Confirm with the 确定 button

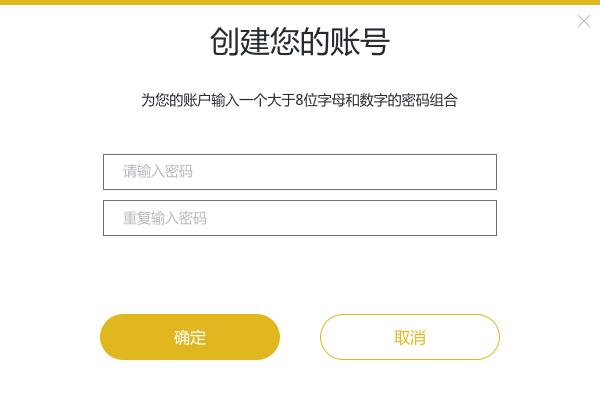pyautogui.click(x=190, y=337)
